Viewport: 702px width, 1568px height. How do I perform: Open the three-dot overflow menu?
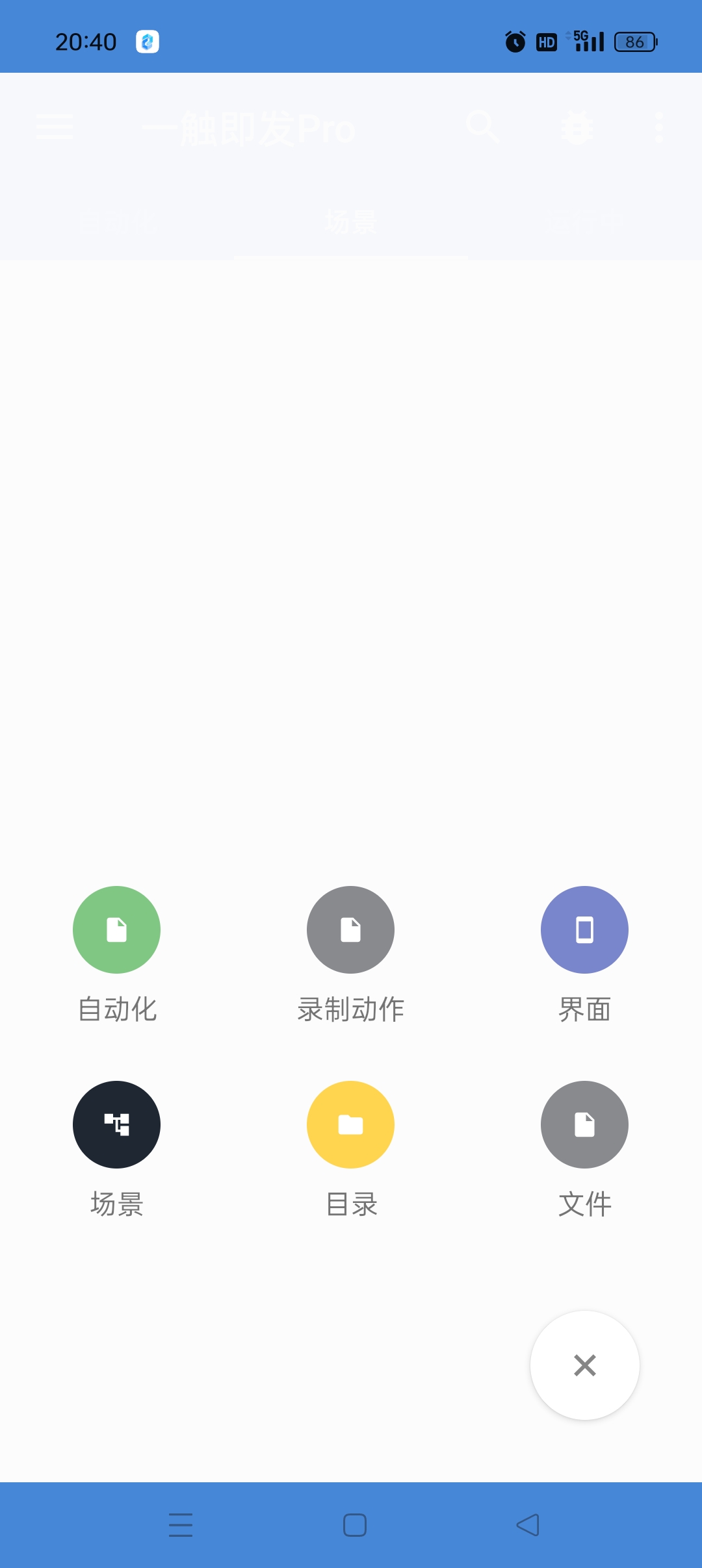coord(659,128)
